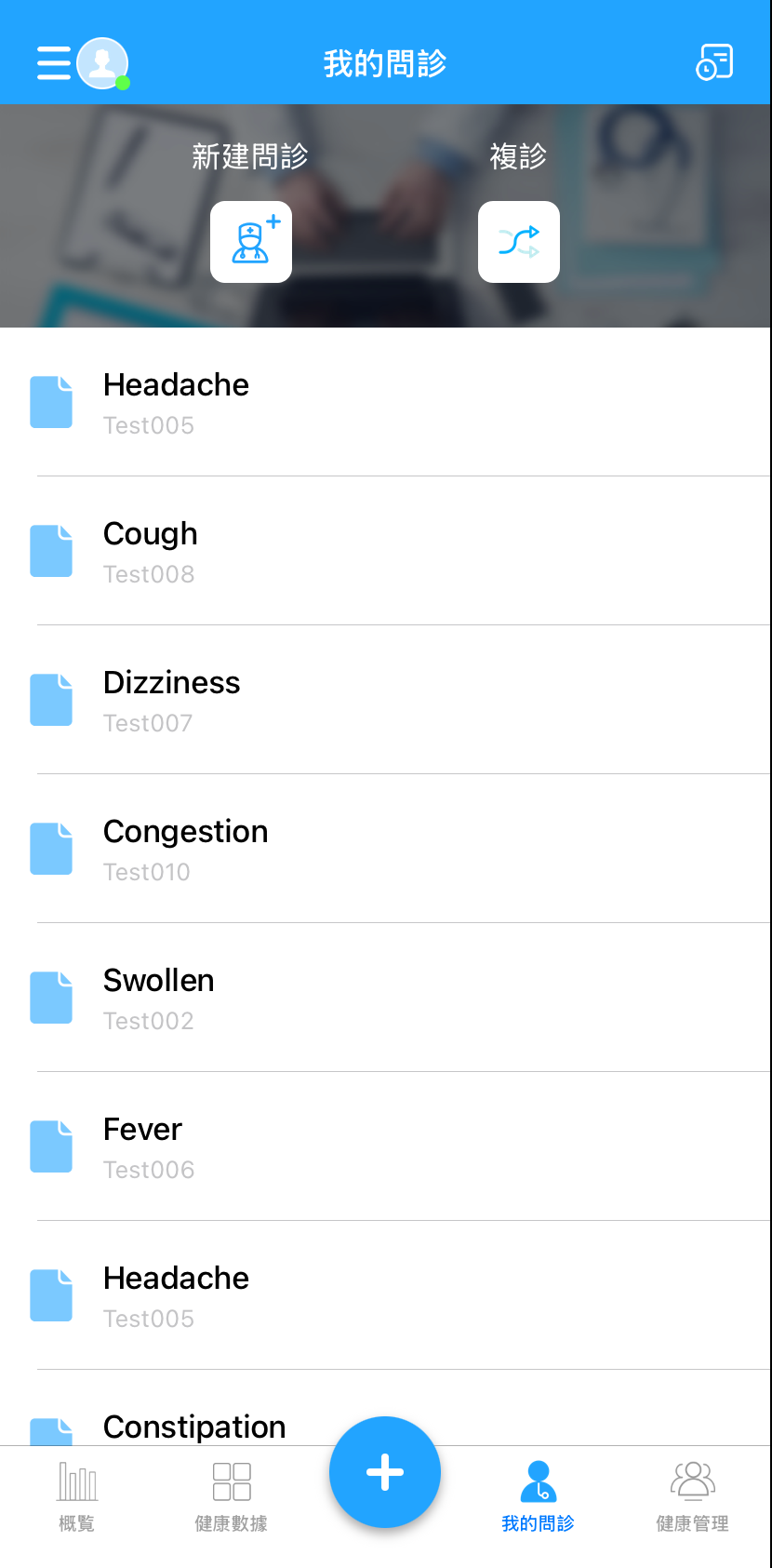Open the Constipation record

point(194,1426)
